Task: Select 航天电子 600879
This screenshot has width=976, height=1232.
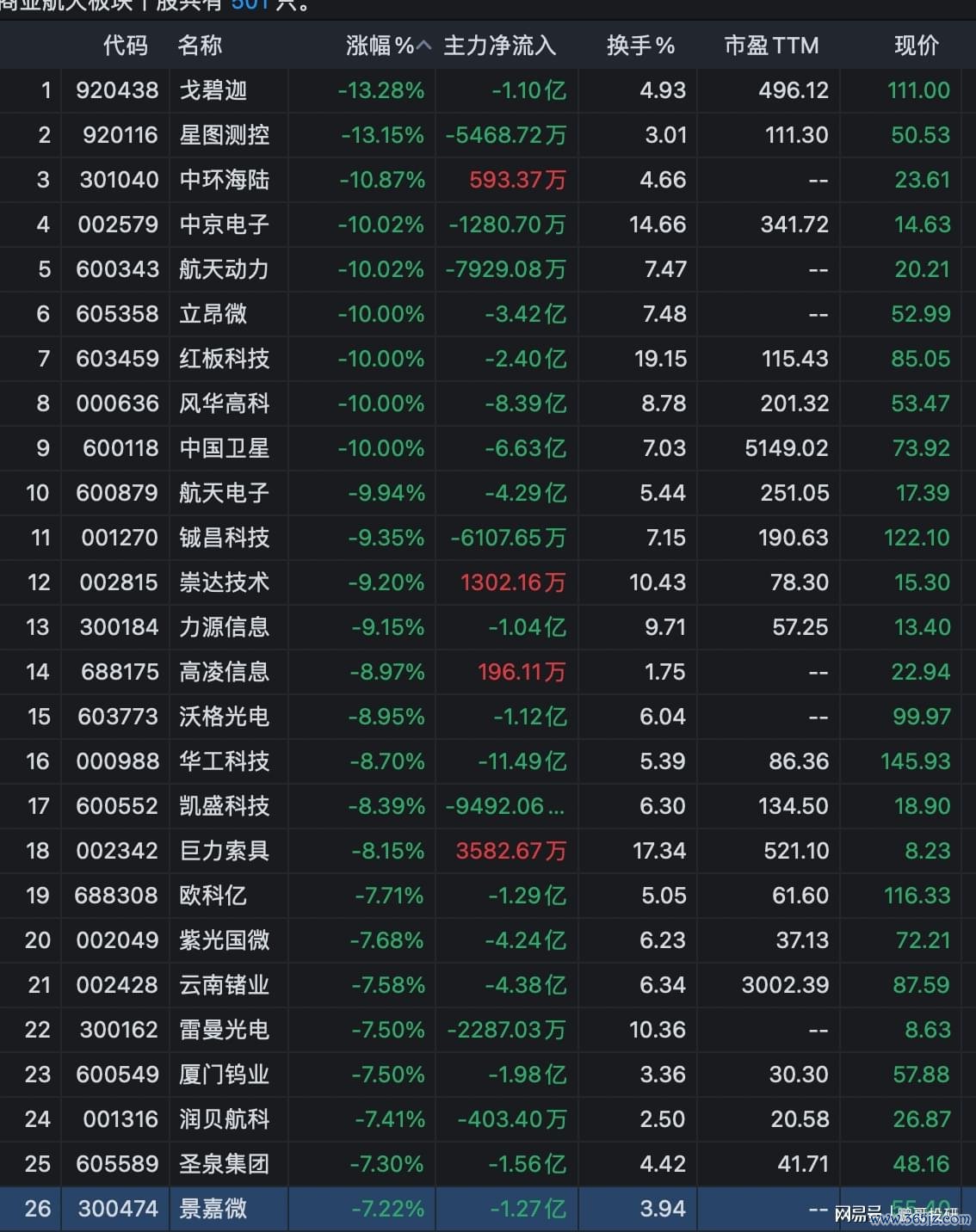Action: [488, 493]
